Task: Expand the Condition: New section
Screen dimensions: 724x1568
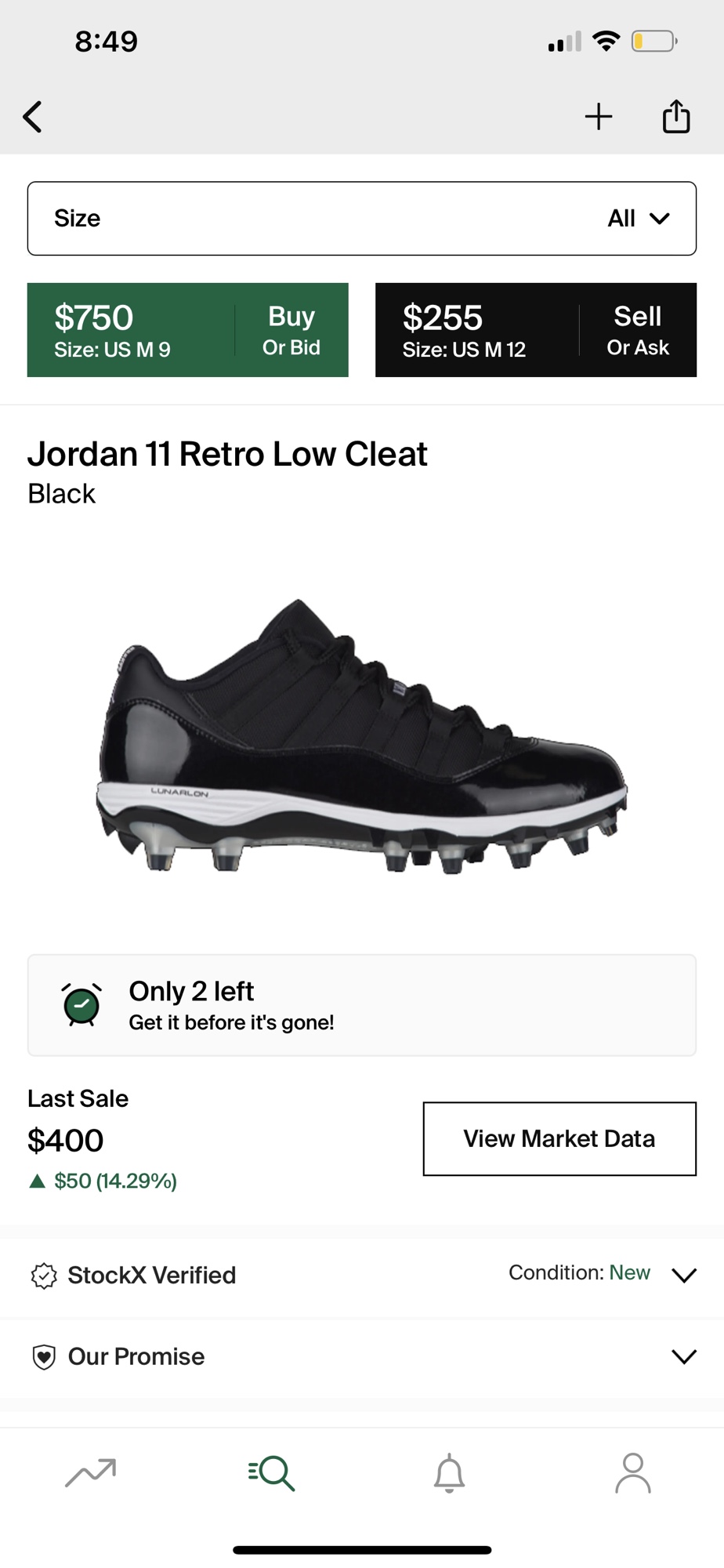Action: tap(685, 1275)
